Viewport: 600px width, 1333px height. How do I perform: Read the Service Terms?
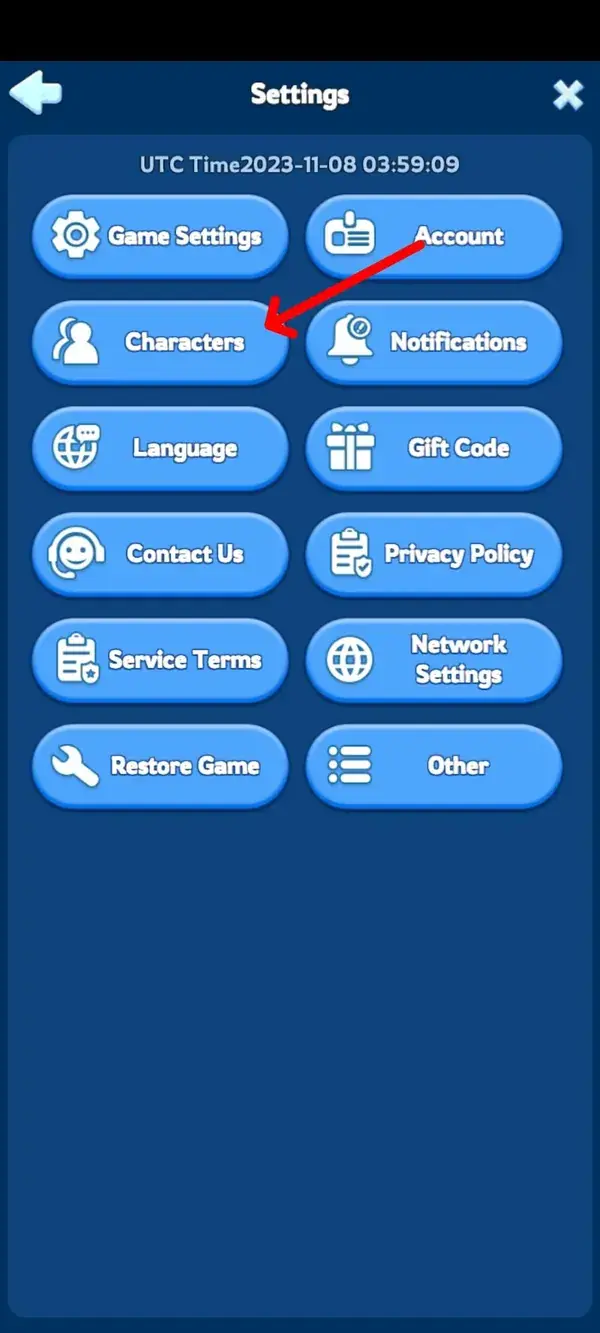(160, 660)
